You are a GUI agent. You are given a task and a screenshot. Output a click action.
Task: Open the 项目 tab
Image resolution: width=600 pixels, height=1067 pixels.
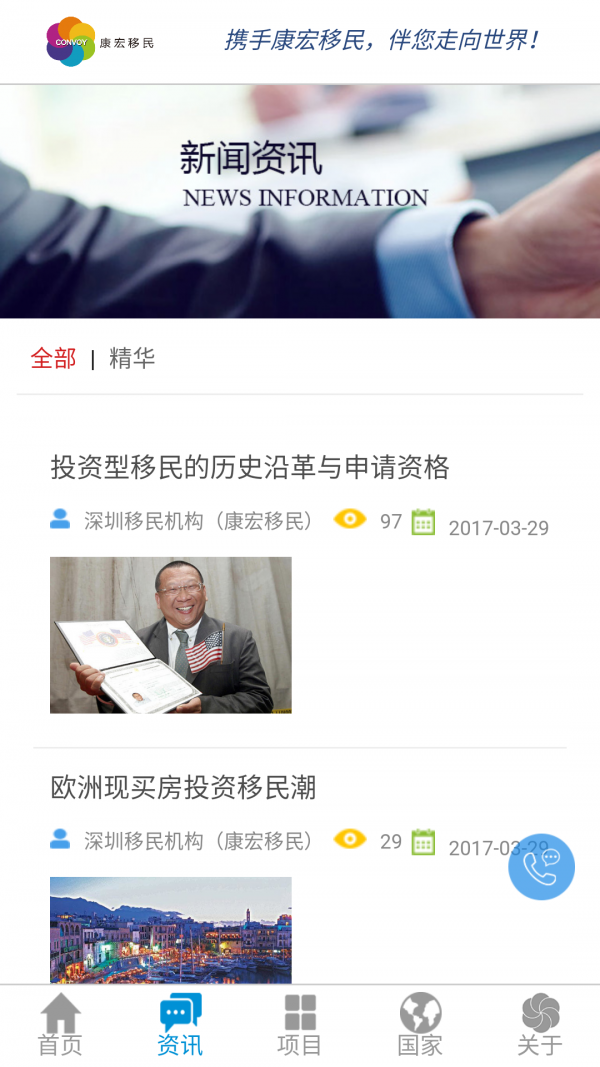[300, 1026]
